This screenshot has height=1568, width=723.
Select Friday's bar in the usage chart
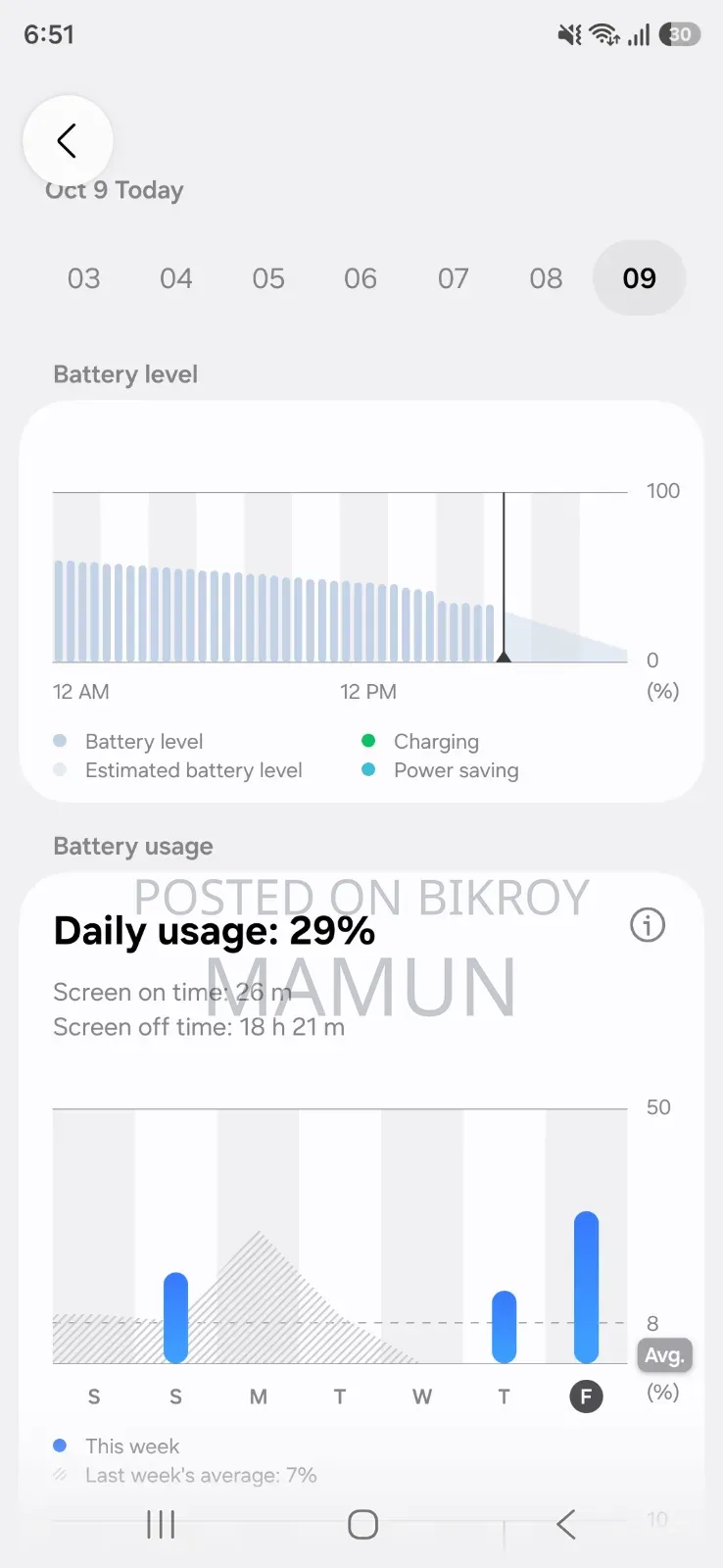[586, 1287]
